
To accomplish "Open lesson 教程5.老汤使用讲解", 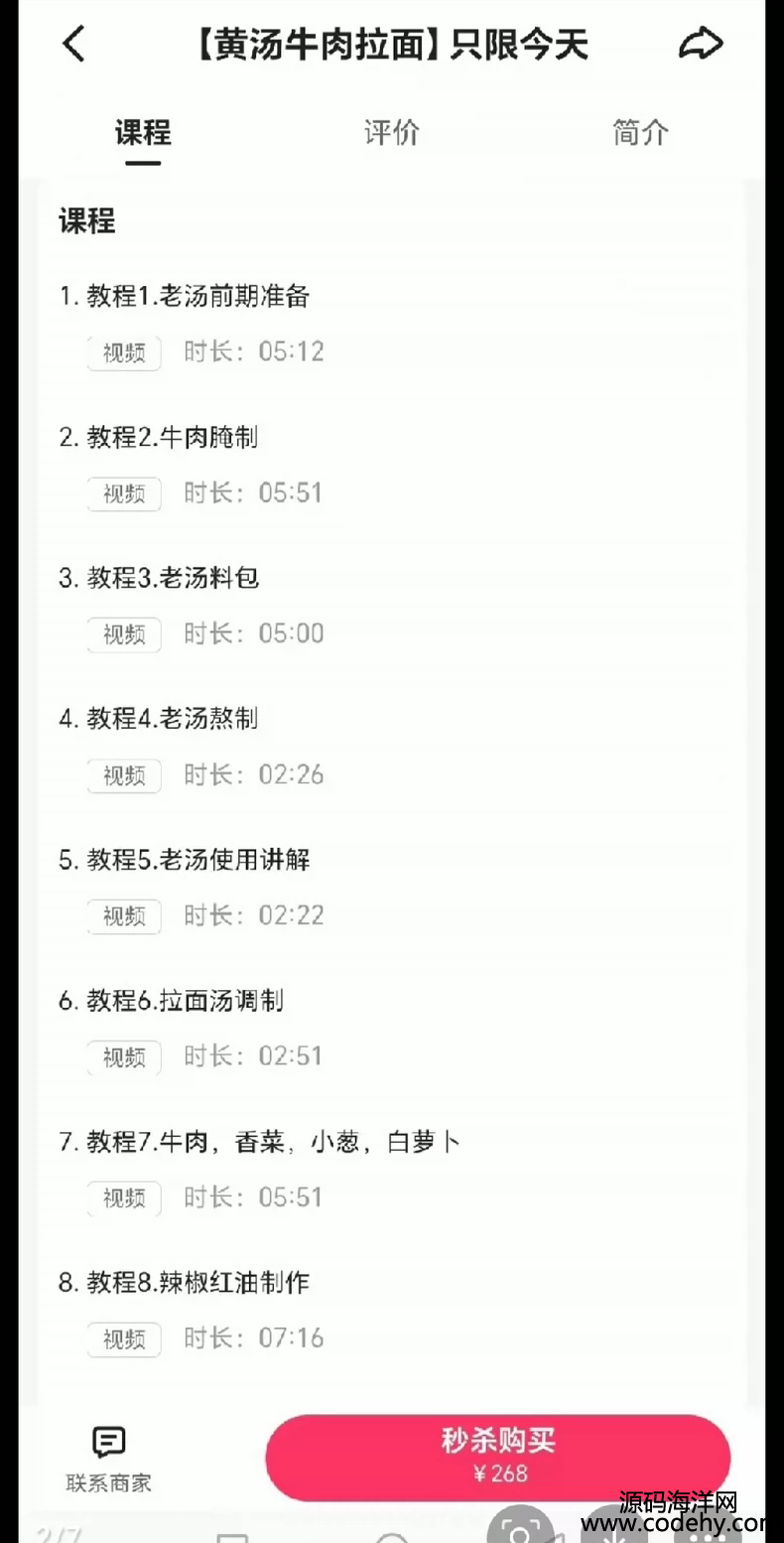I will pos(186,860).
